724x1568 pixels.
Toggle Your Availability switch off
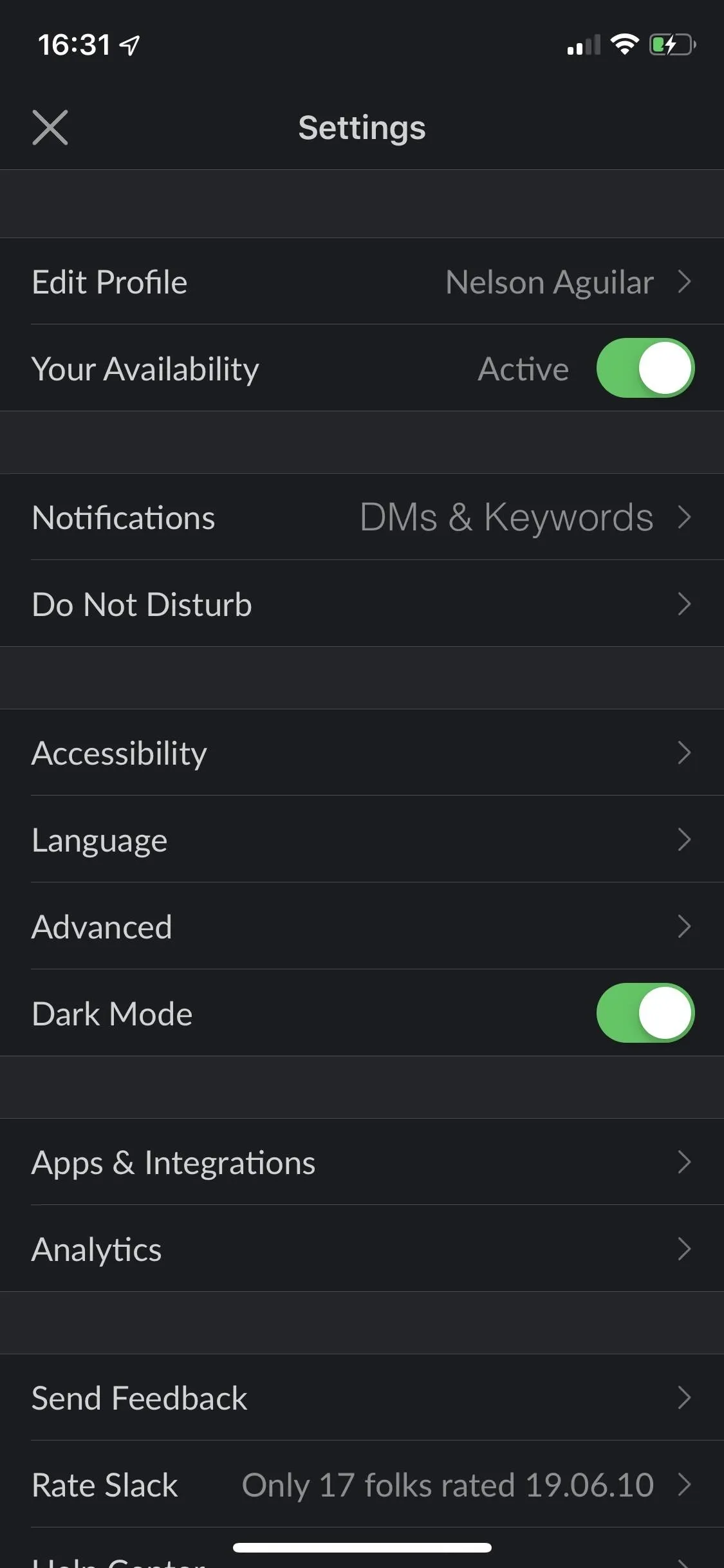point(645,368)
